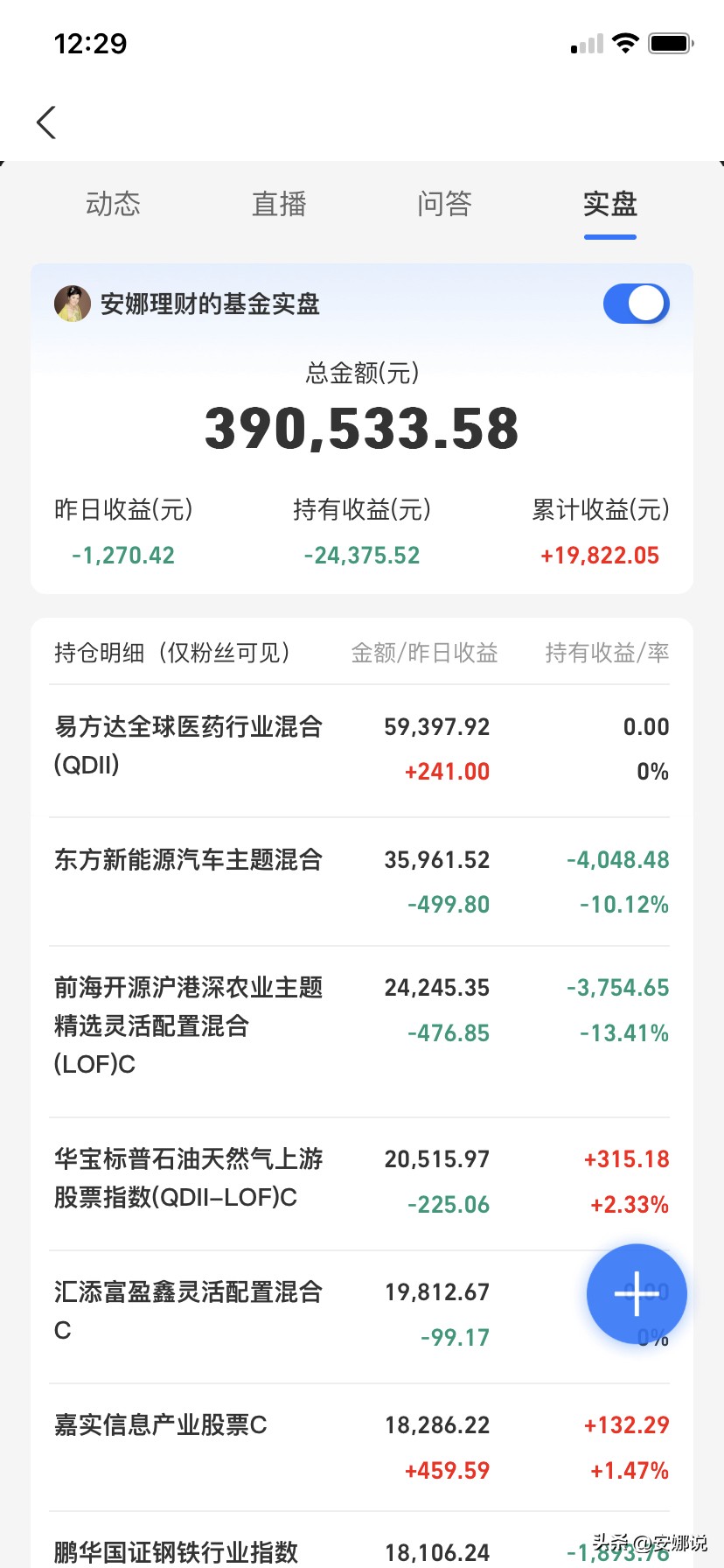
Task: Tap the battery indicator icon
Action: (x=672, y=42)
